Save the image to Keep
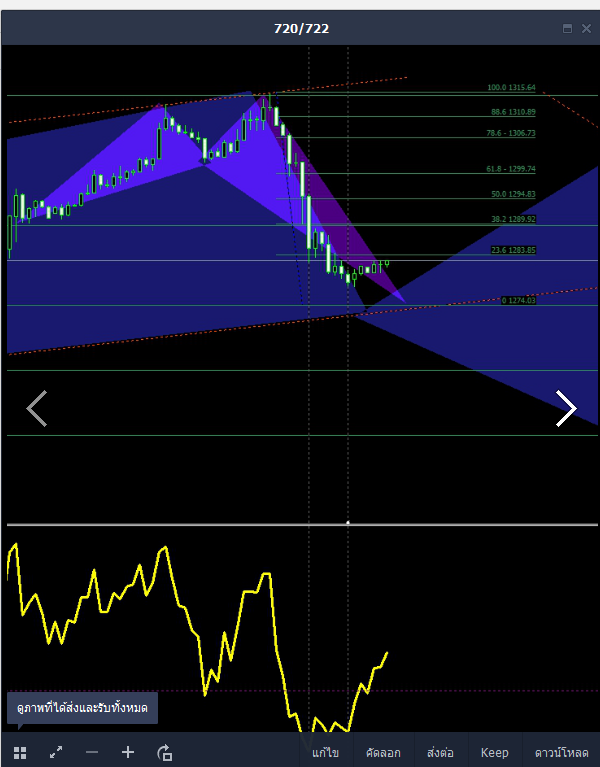The height and width of the screenshot is (767, 600). tap(494, 752)
